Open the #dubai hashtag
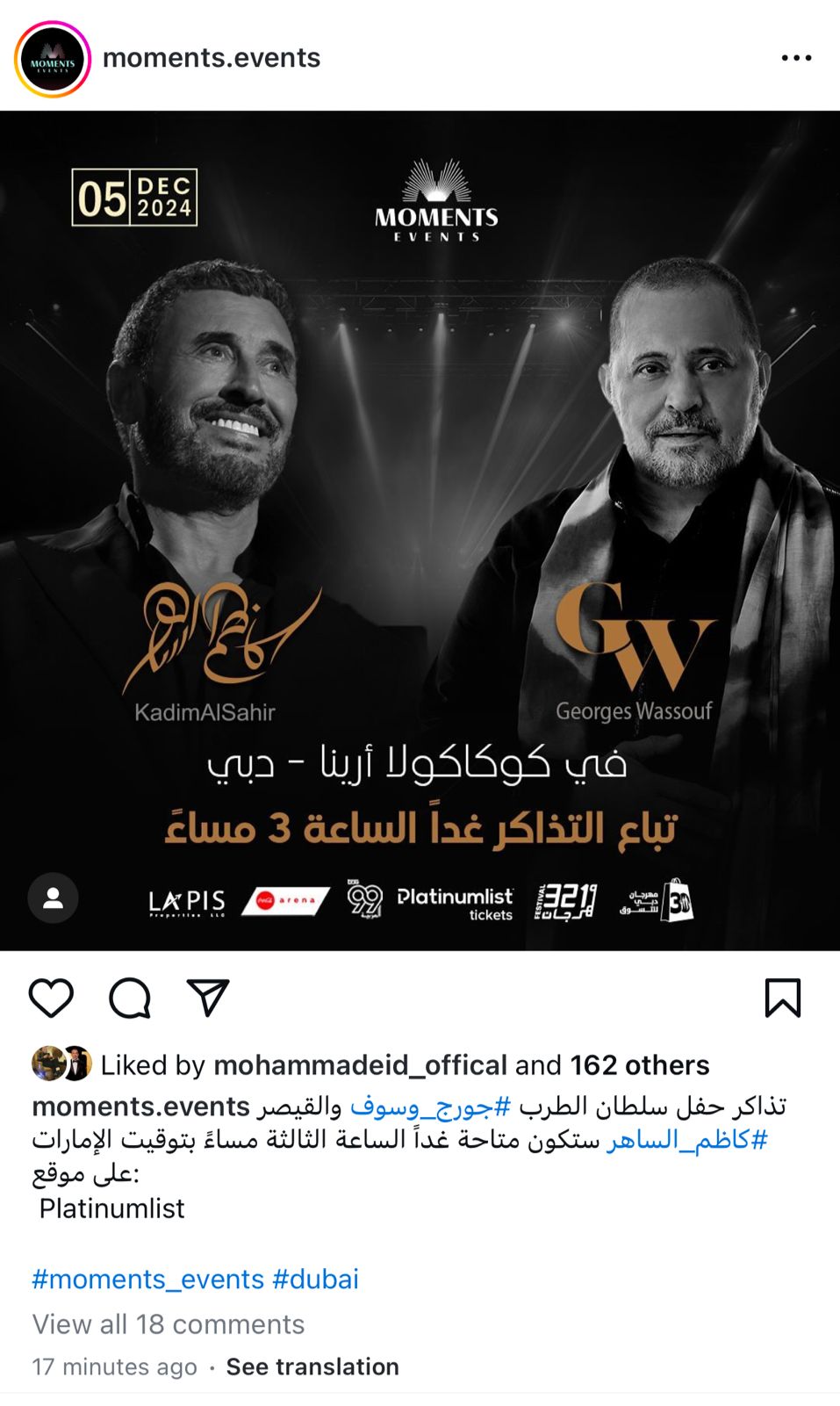The width and height of the screenshot is (840, 1406). coord(315,1279)
